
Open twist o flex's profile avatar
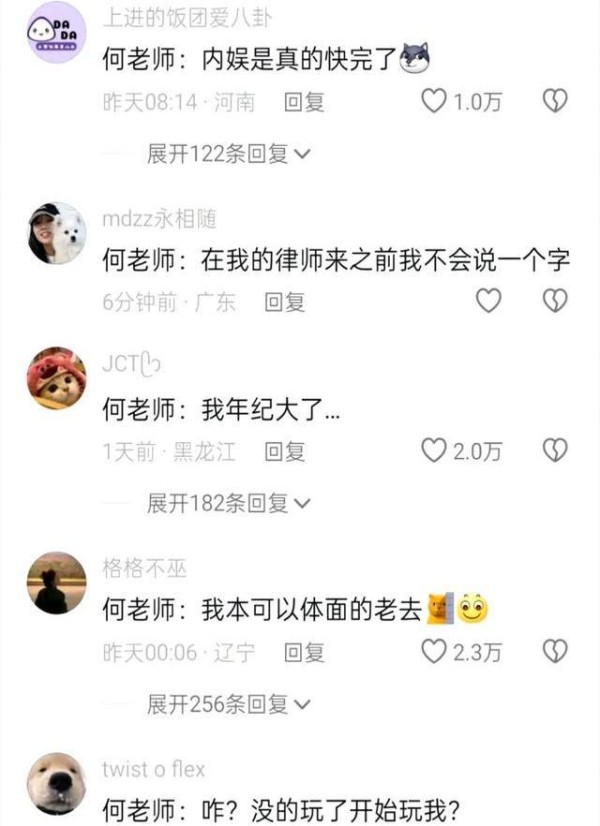(56, 783)
